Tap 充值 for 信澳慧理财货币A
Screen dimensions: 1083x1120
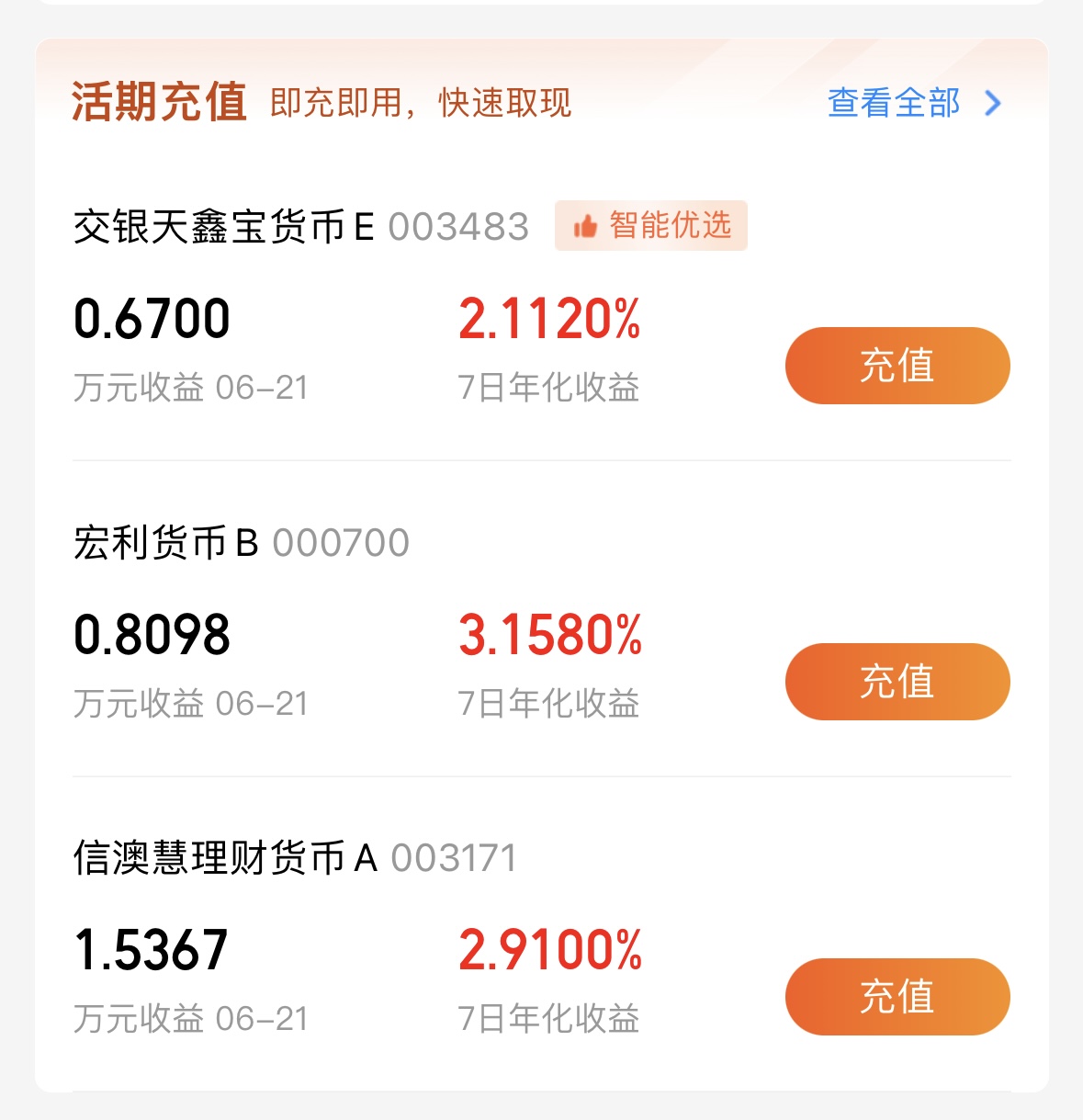click(897, 997)
